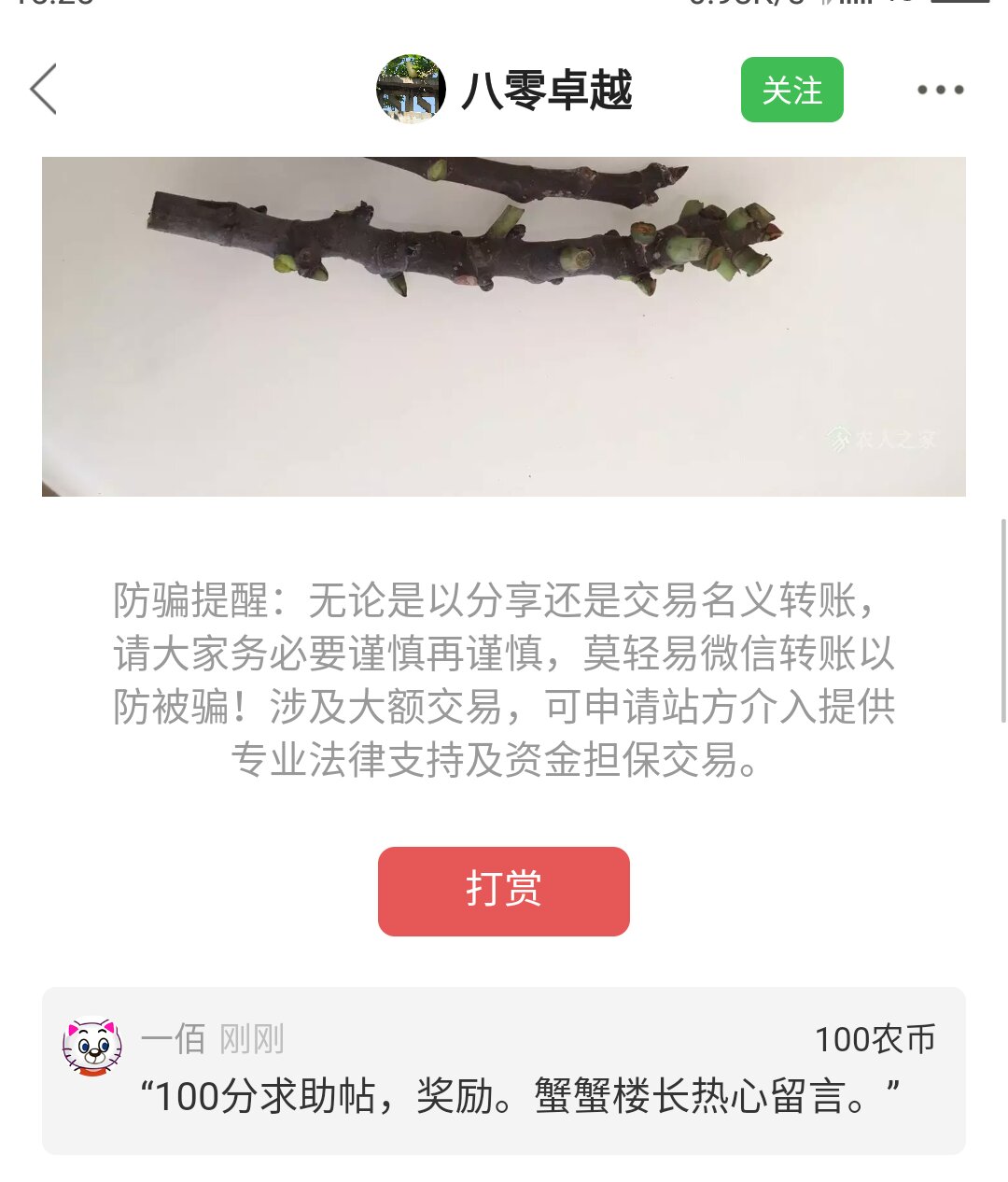Viewport: 1008px width, 1182px height.
Task: Open 一佰's cat avatar profile
Action: click(x=91, y=1046)
